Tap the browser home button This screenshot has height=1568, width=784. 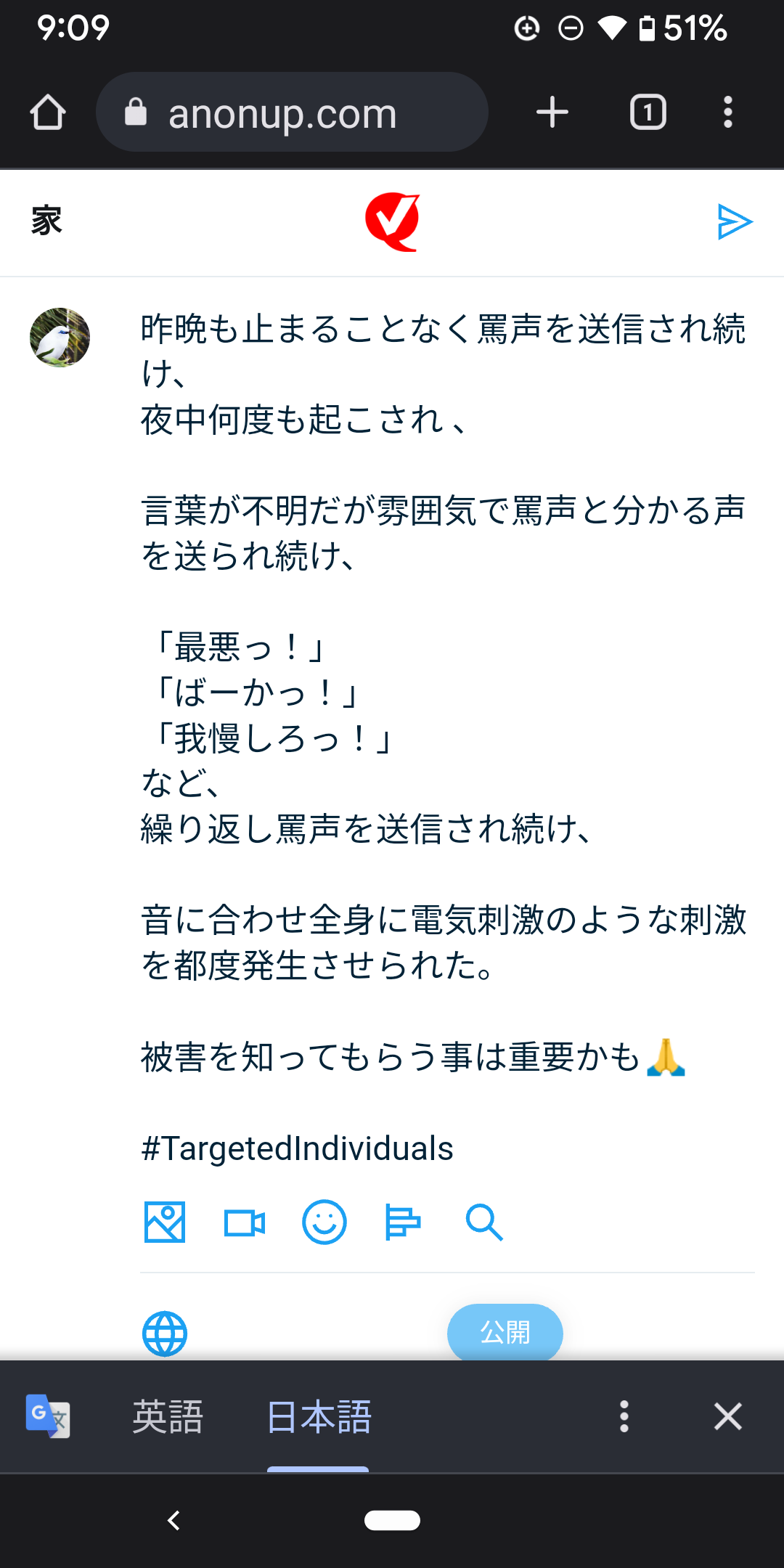(x=48, y=113)
